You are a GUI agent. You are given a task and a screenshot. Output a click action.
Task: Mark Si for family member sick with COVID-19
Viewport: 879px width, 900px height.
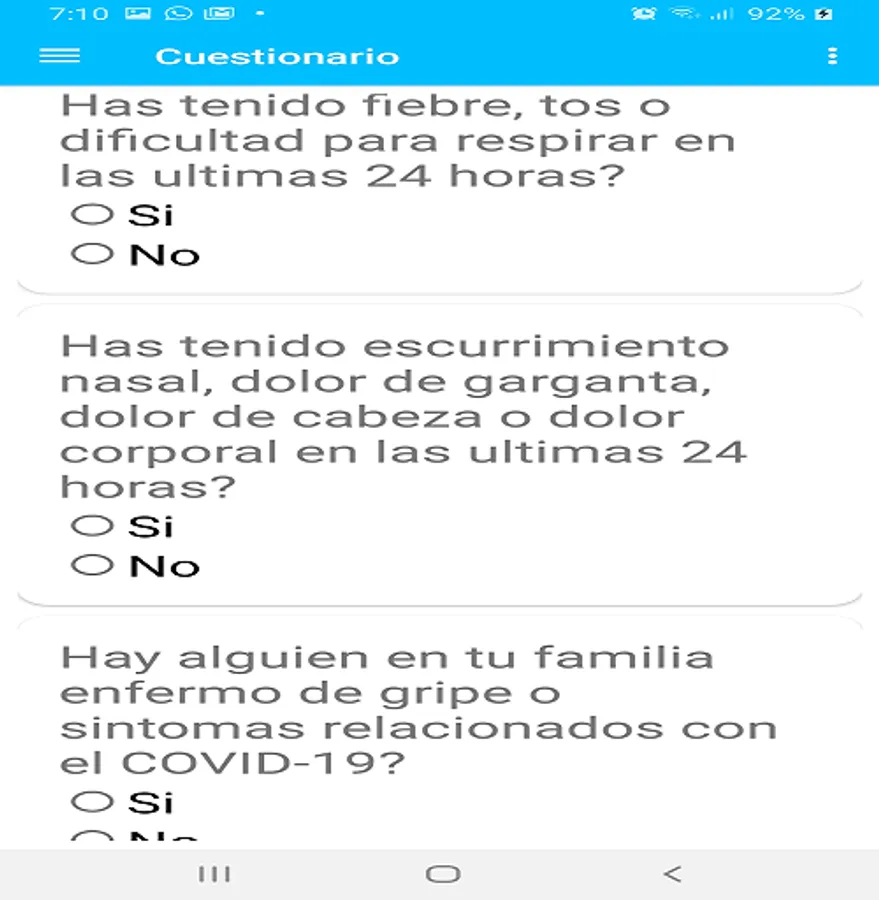pyautogui.click(x=94, y=801)
